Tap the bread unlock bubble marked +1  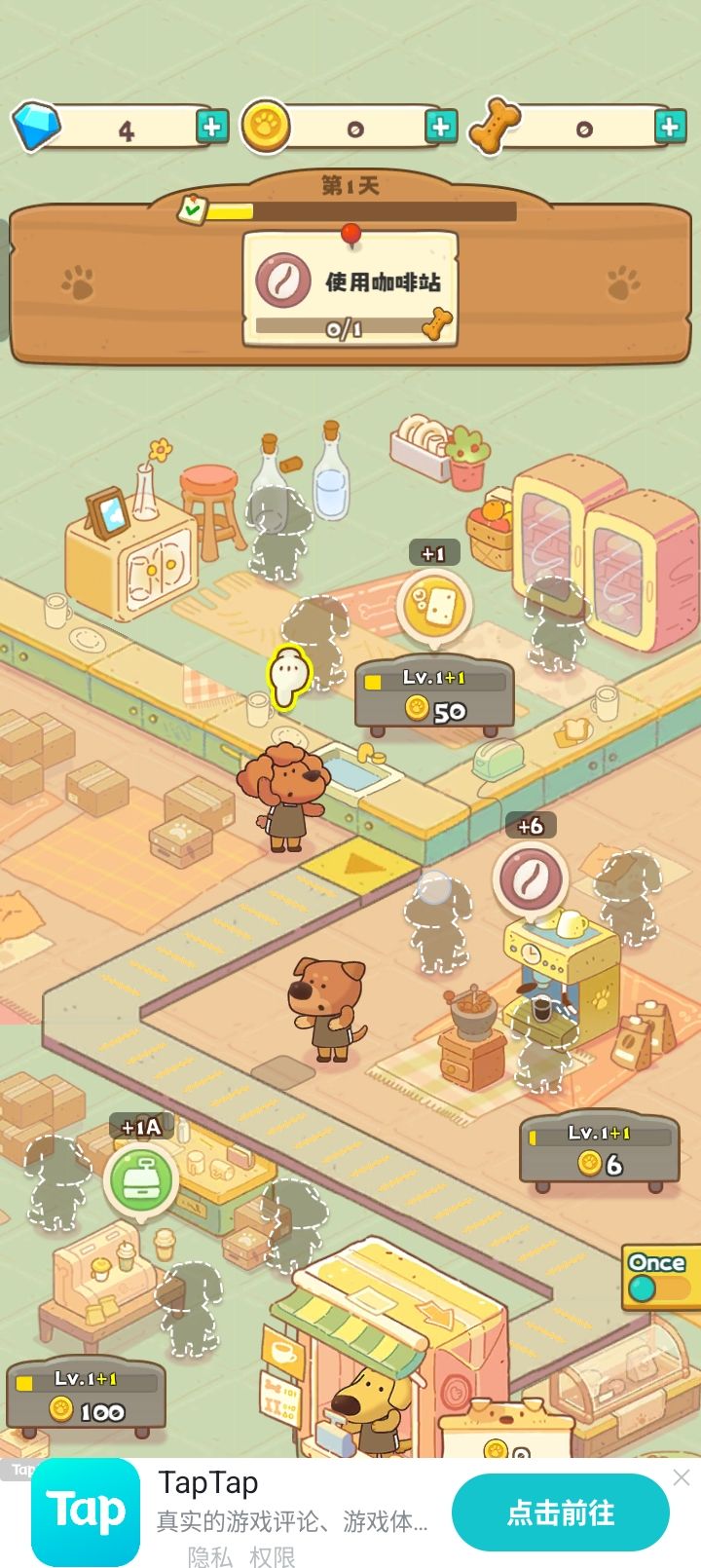click(x=434, y=606)
